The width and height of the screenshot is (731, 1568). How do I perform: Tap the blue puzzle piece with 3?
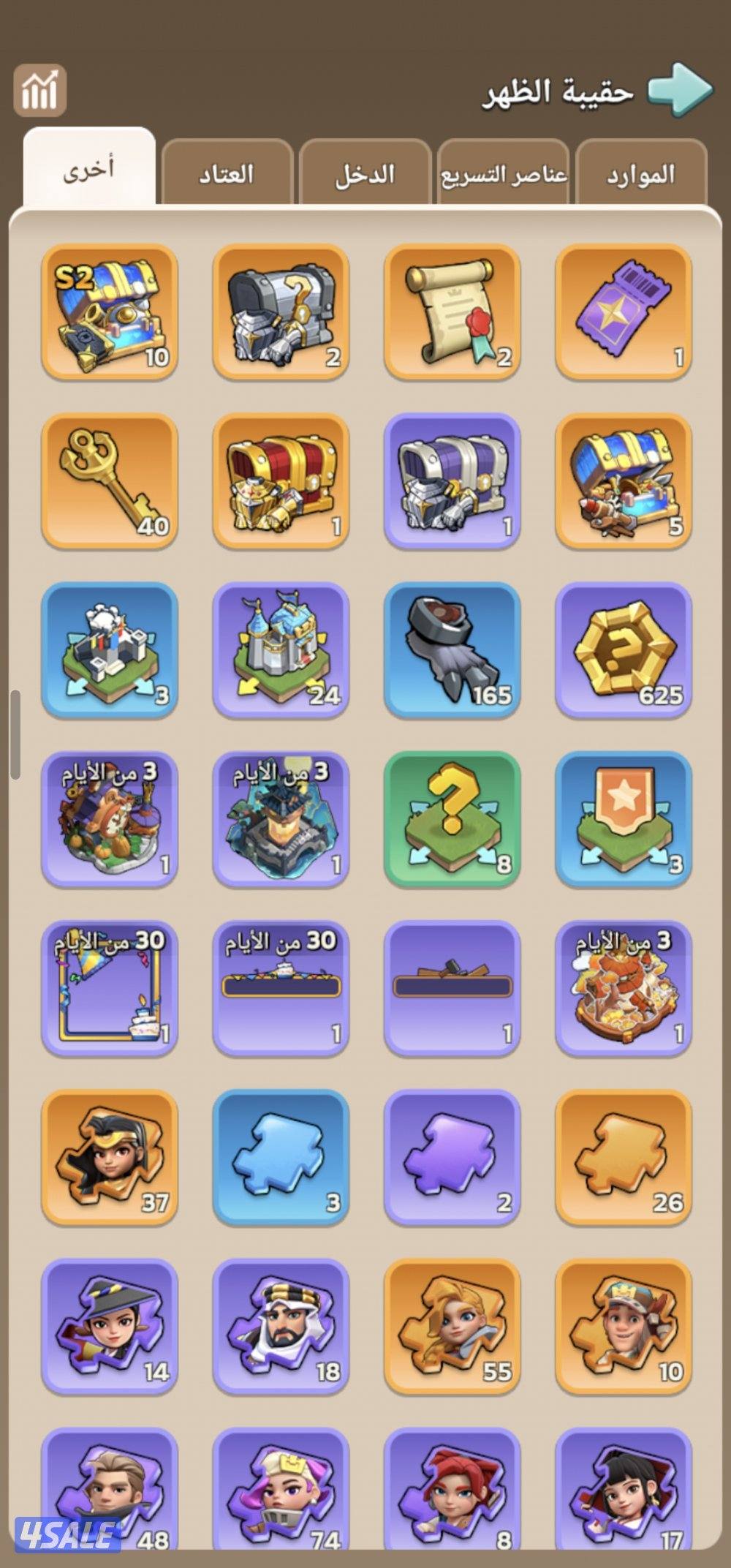pos(281,1157)
